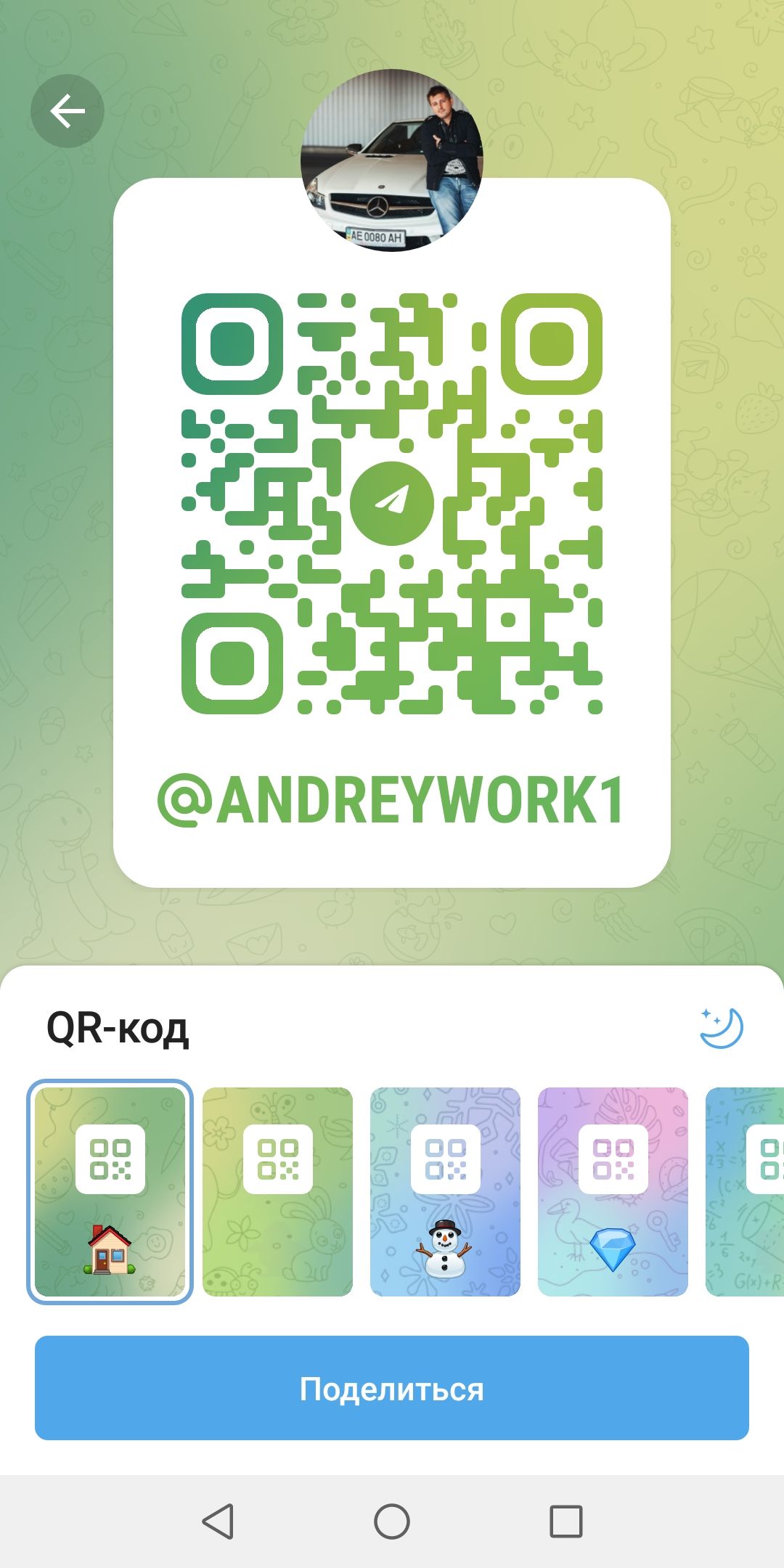
Task: Choose the green bunny QR theme
Action: 277,1191
